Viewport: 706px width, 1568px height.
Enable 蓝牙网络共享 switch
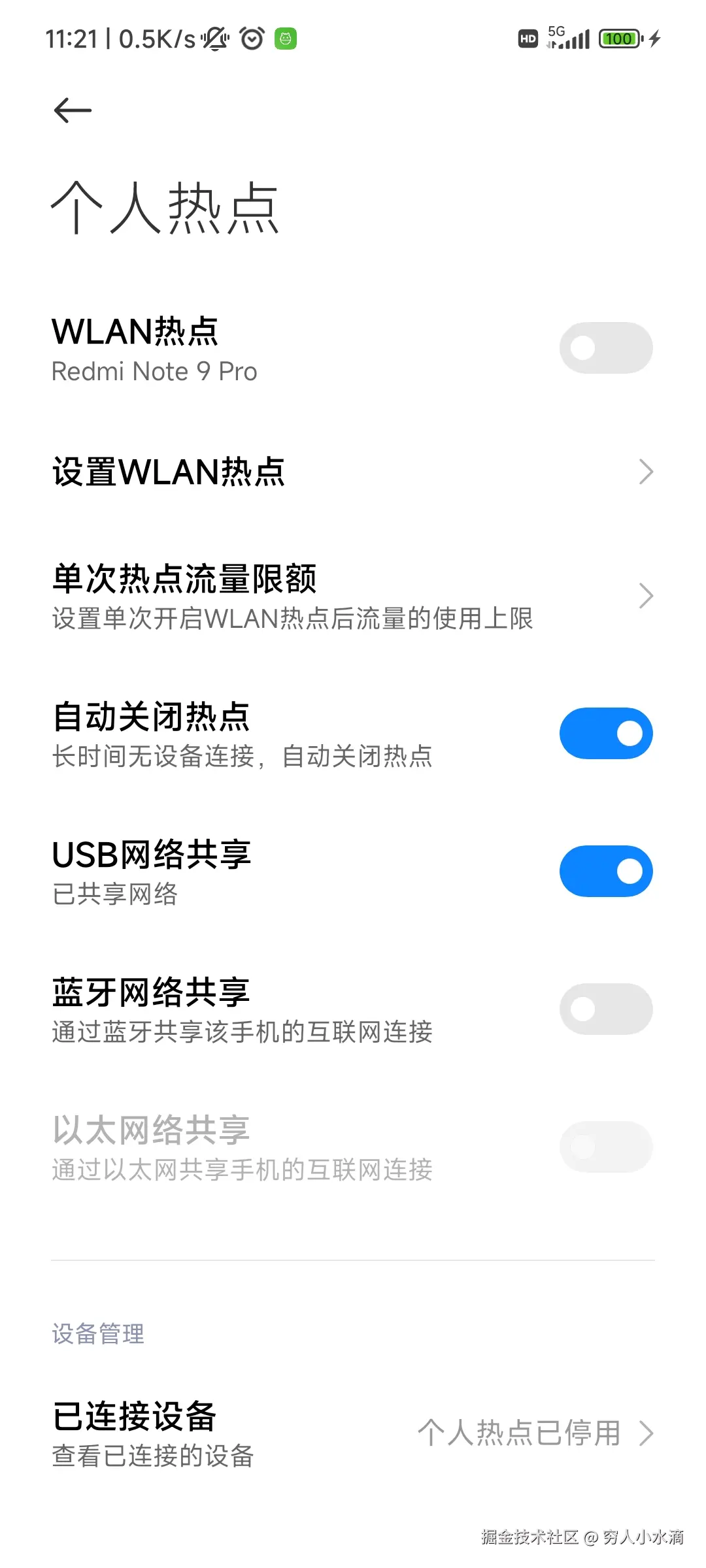pos(606,1009)
